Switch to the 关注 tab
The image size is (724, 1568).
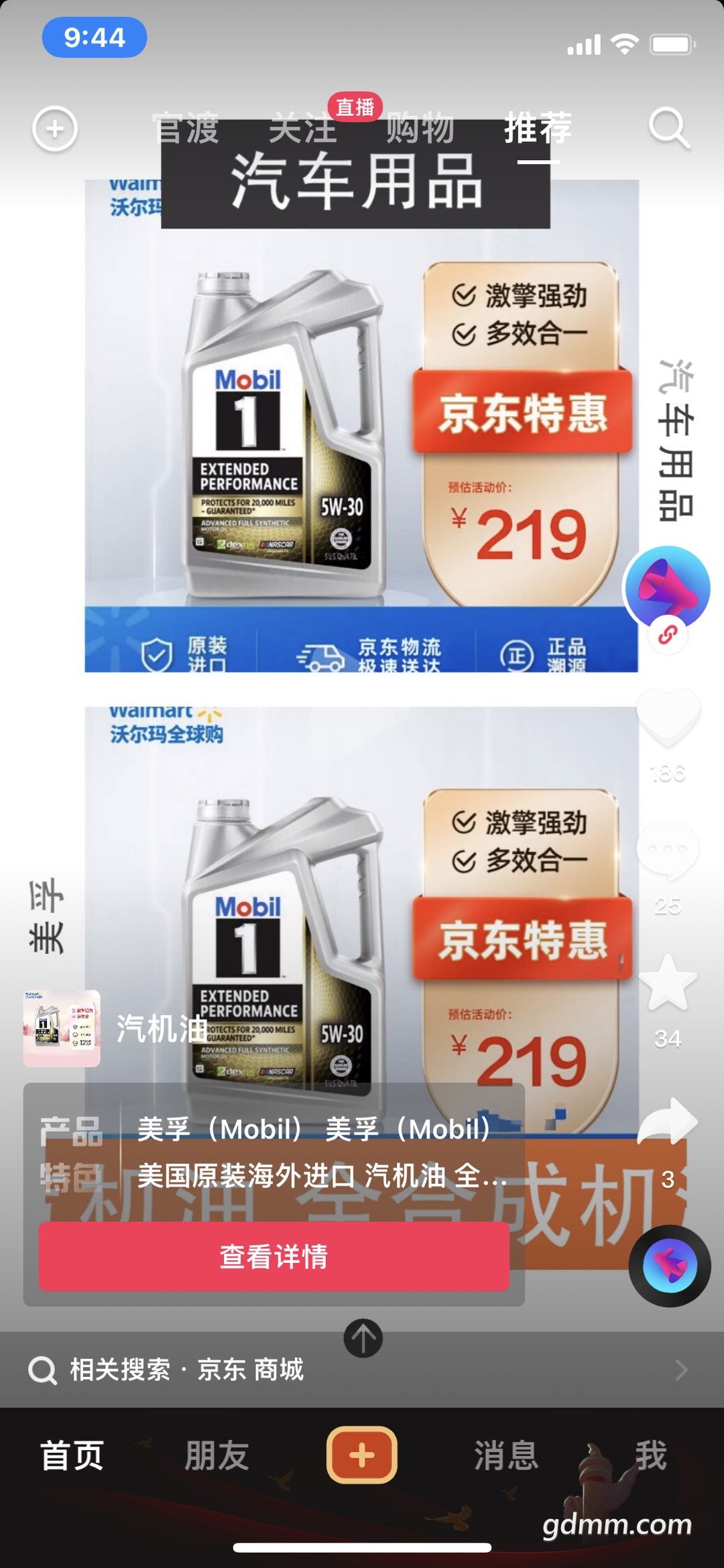(302, 129)
